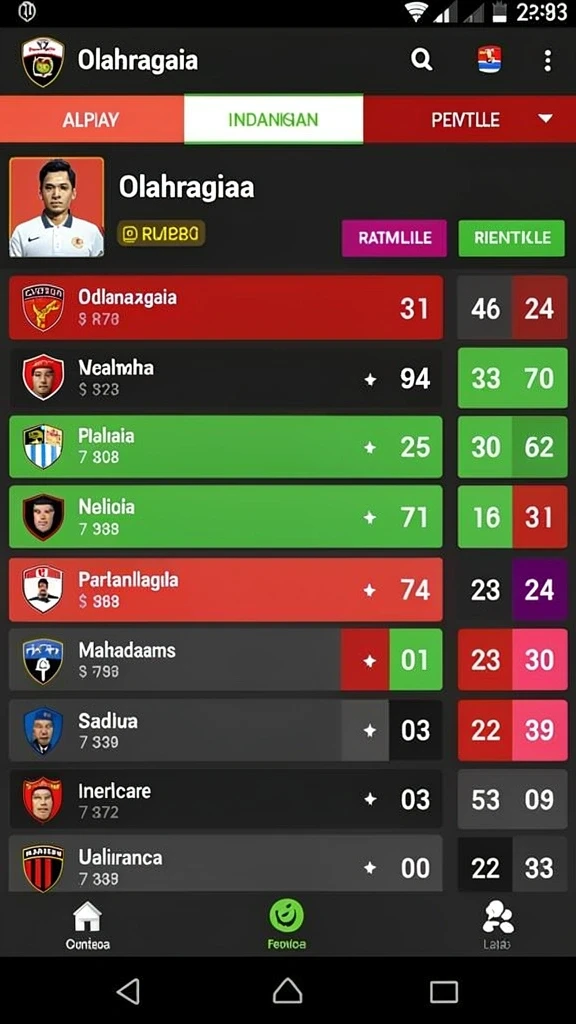Tap the flag icon in the app bar
This screenshot has width=576, height=1024.
[489, 60]
